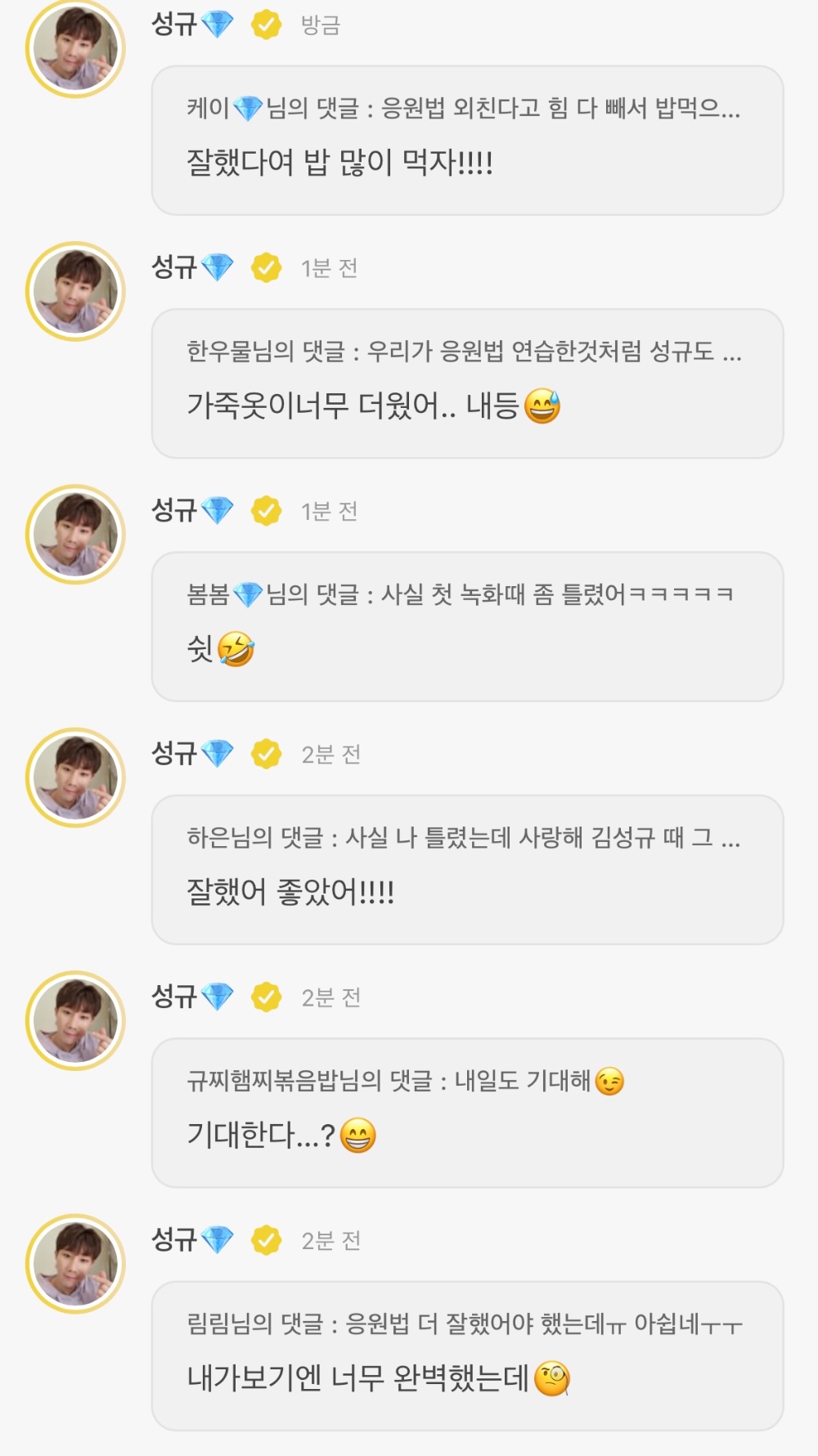Open the reply about 가죽옷 to 한우물
Viewport: 818px width, 1456px height.
[x=467, y=383]
